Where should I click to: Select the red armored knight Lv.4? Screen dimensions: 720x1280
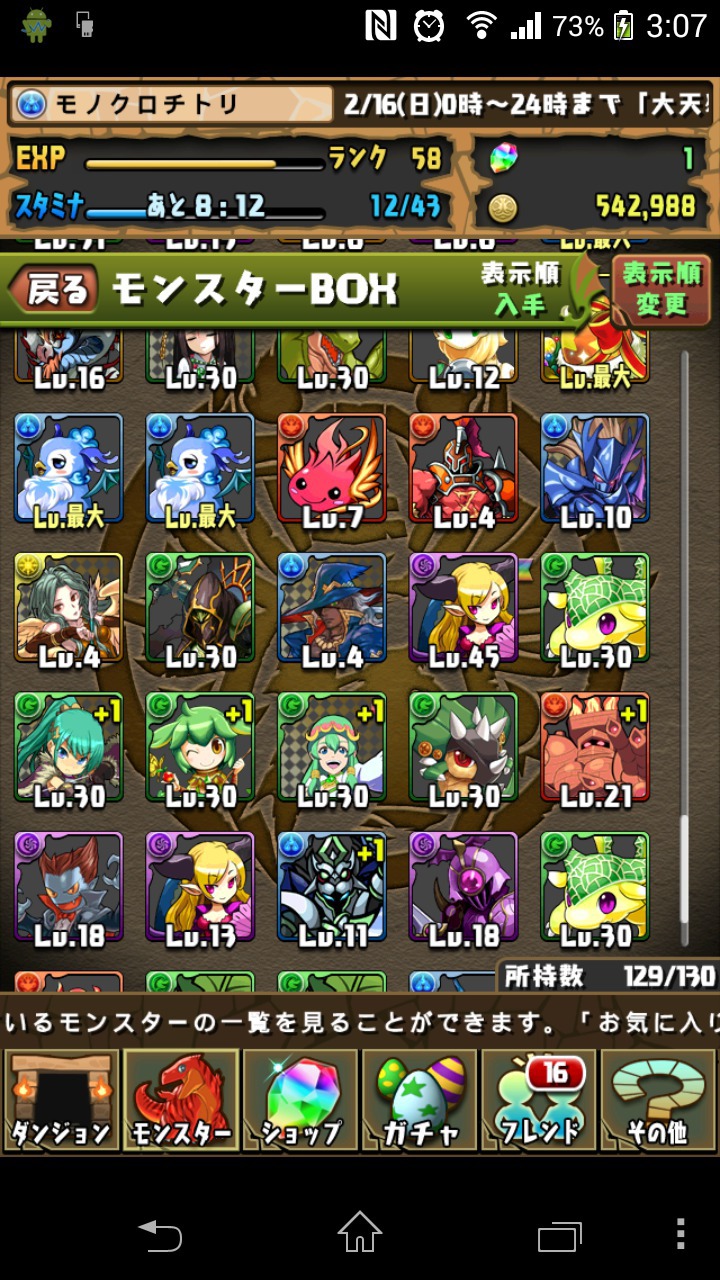click(x=463, y=470)
